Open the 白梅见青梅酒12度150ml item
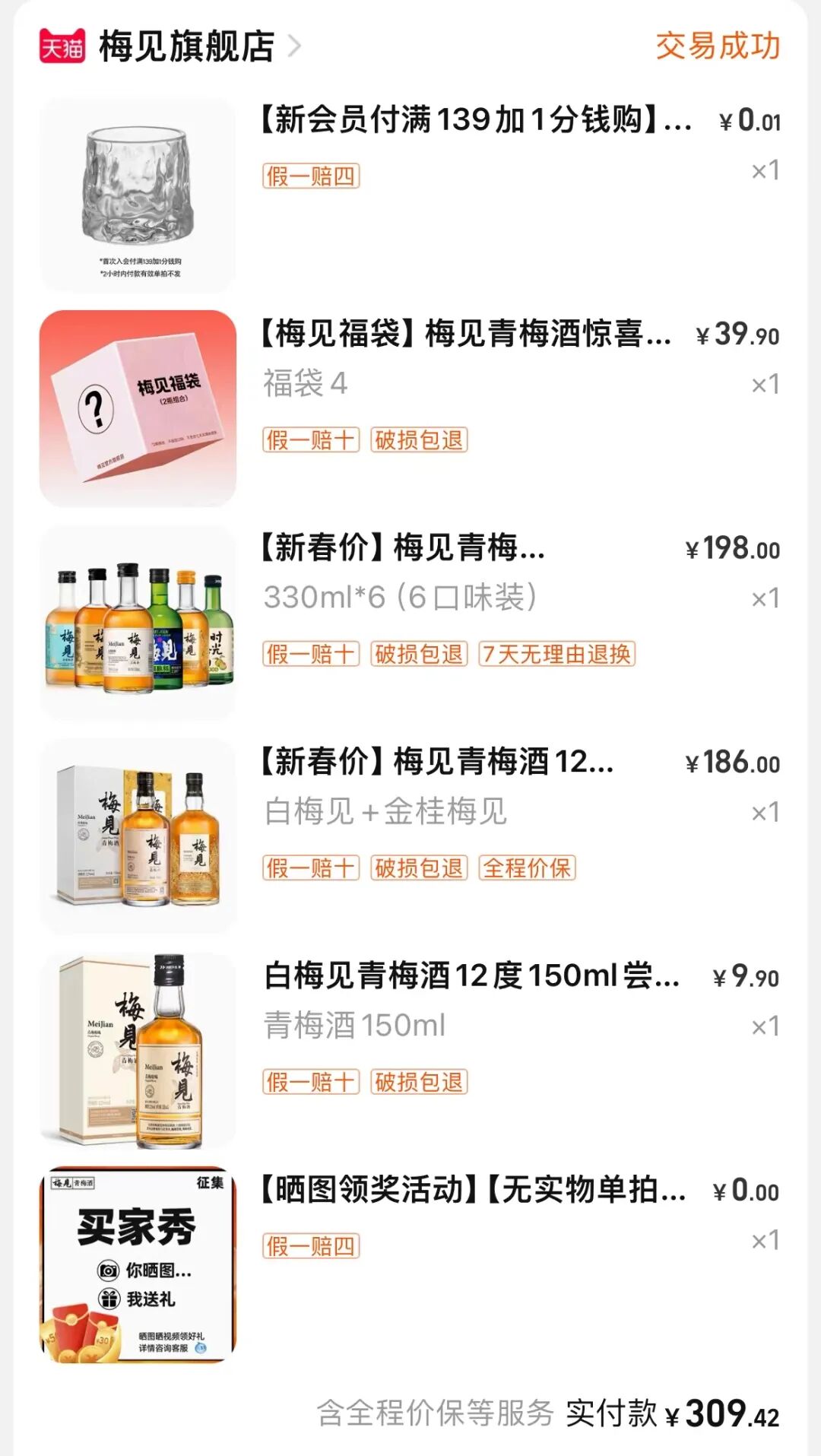This screenshot has width=821, height=1456. [410, 1051]
